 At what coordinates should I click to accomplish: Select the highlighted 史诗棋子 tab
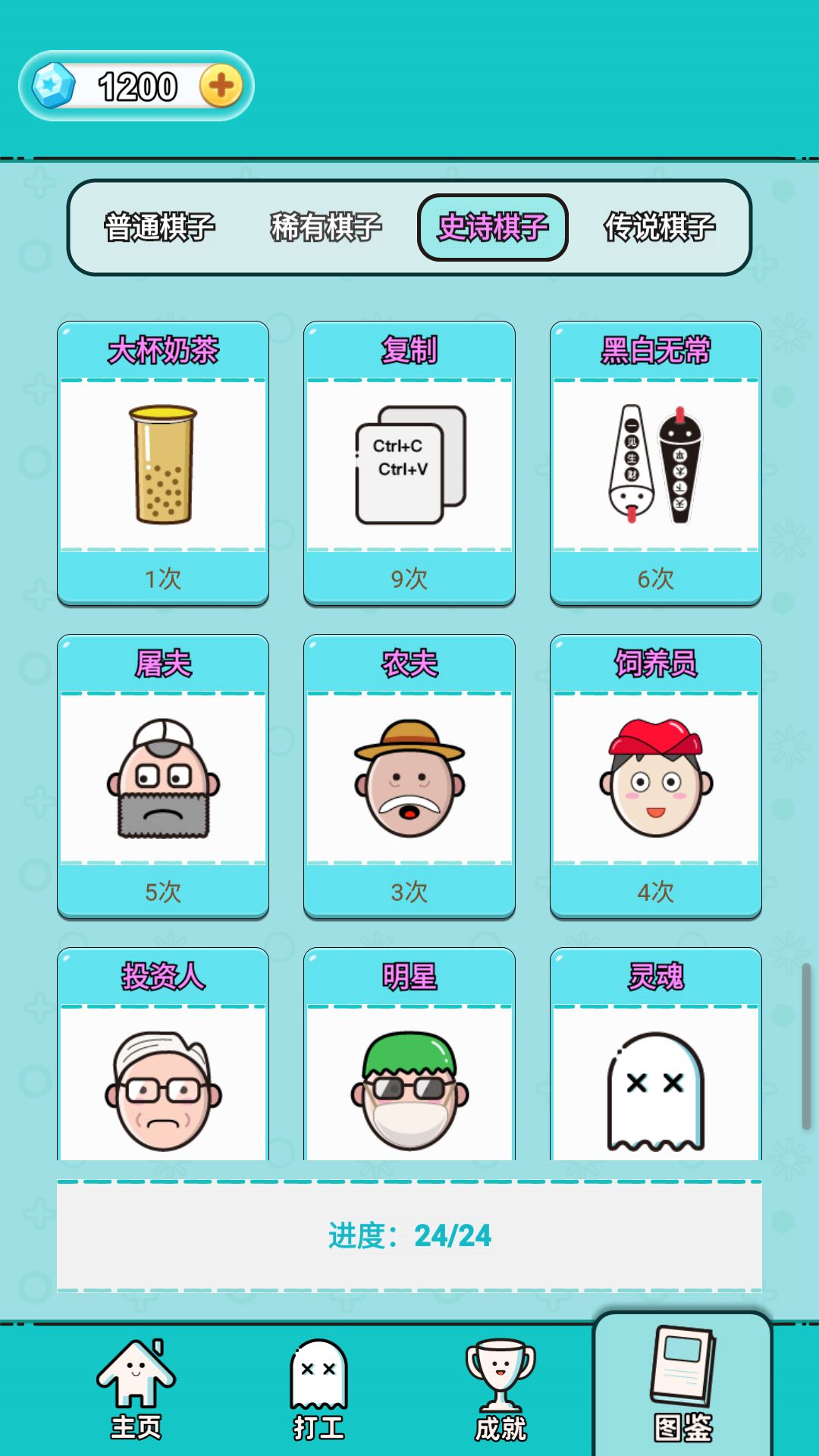click(x=493, y=227)
